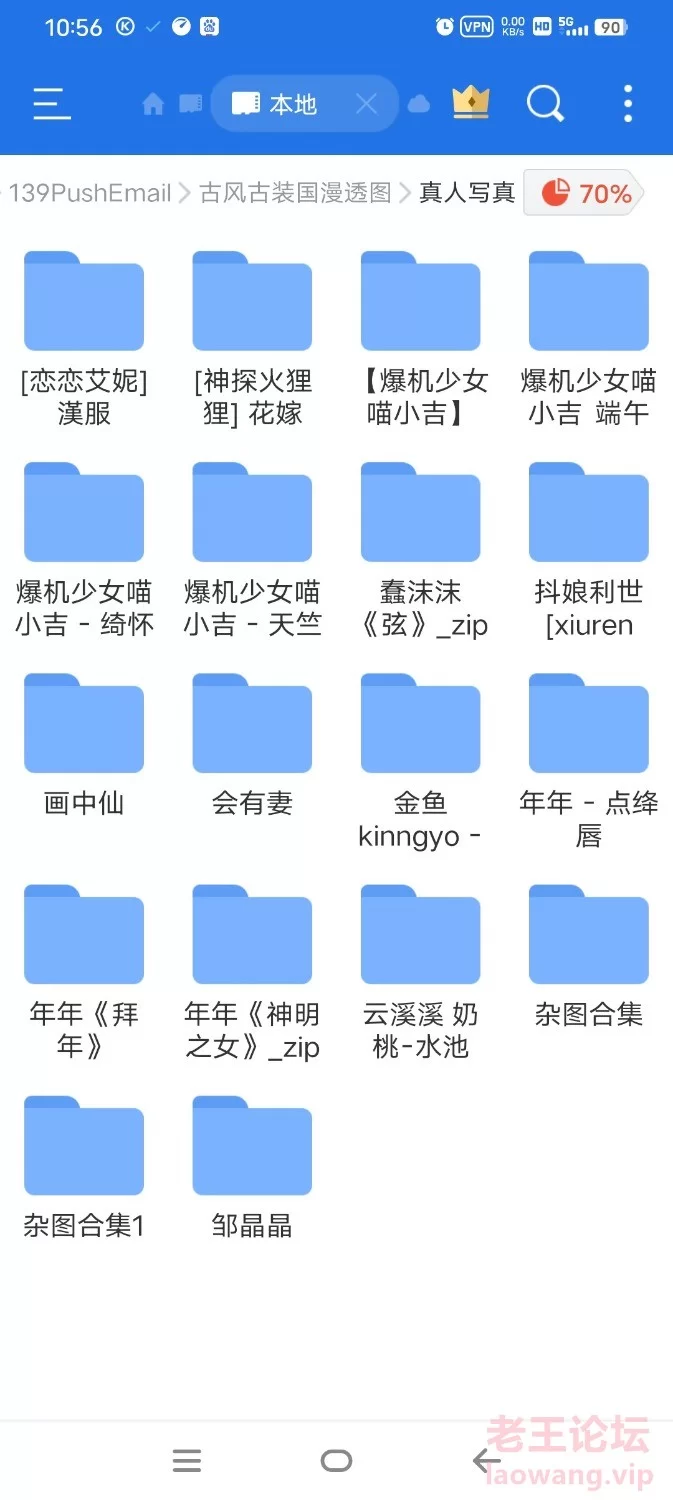Open the premium crown icon
Image resolution: width=673 pixels, height=1500 pixels.
[x=471, y=102]
